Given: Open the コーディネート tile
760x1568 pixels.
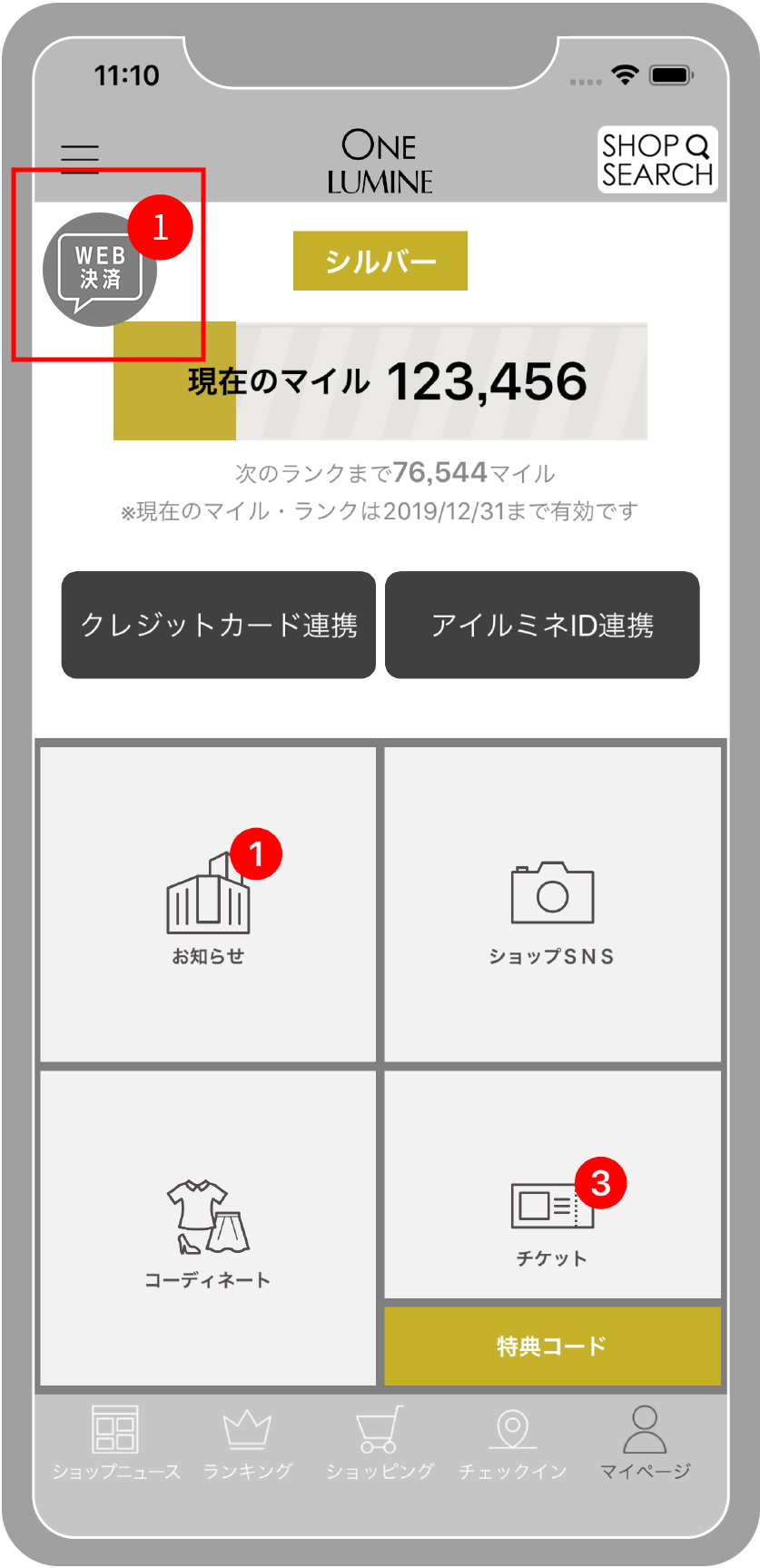Looking at the screenshot, I should click(x=208, y=1228).
